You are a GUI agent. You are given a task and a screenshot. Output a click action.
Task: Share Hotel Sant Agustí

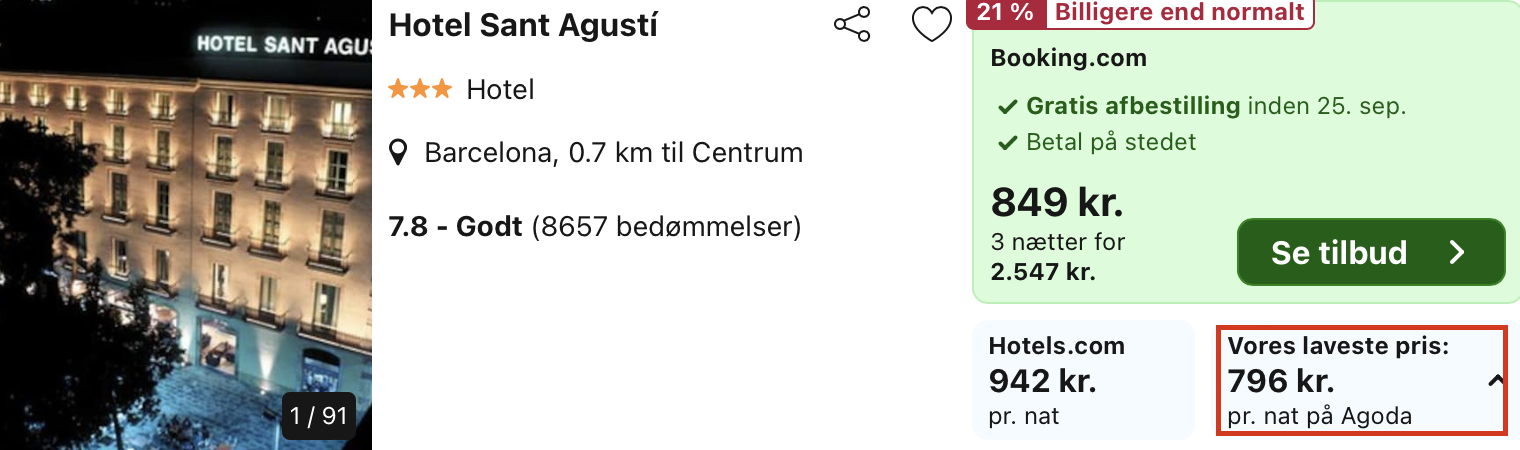click(852, 25)
